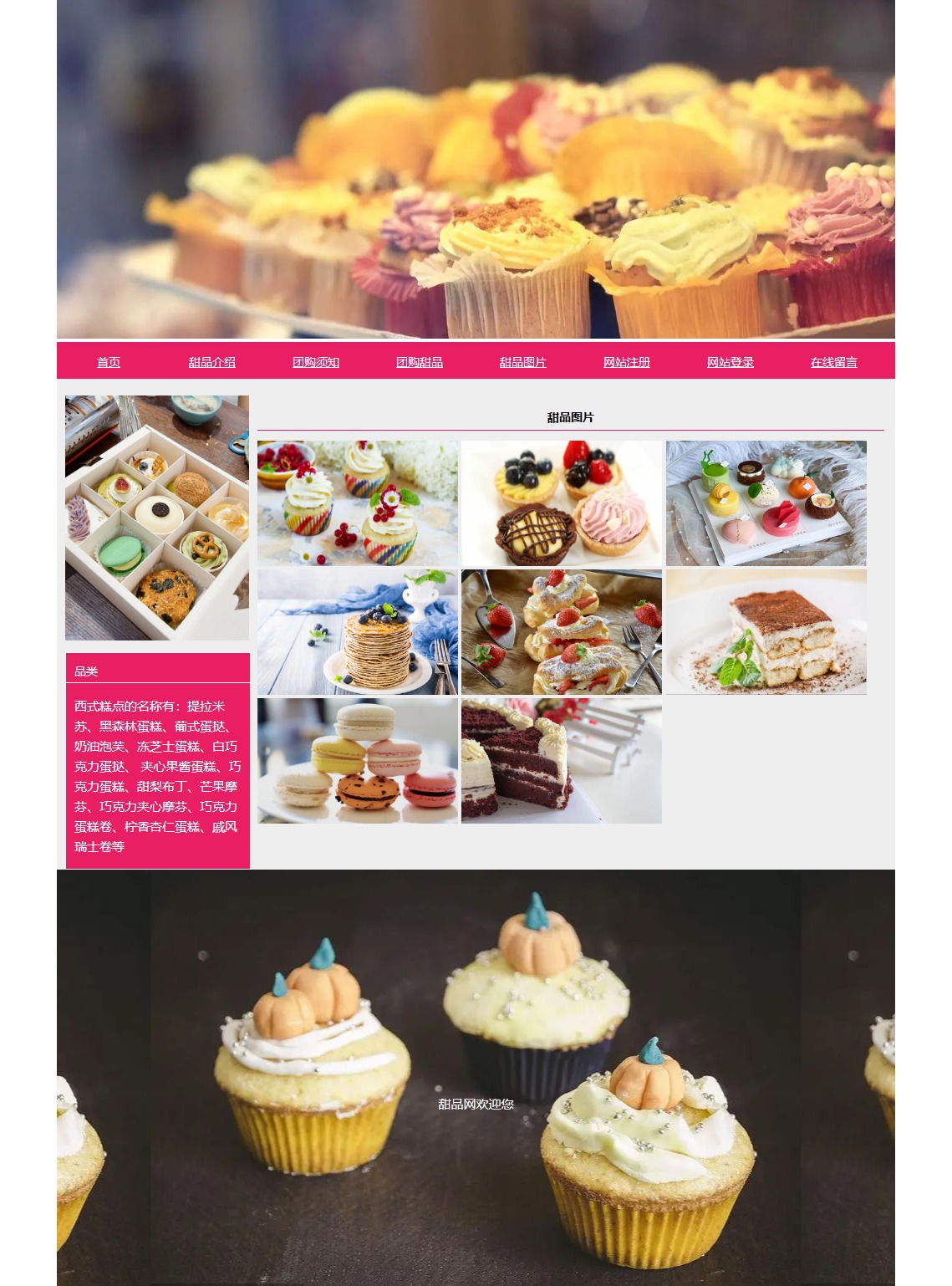
Task: Open the pancake stack photo
Action: pos(358,632)
